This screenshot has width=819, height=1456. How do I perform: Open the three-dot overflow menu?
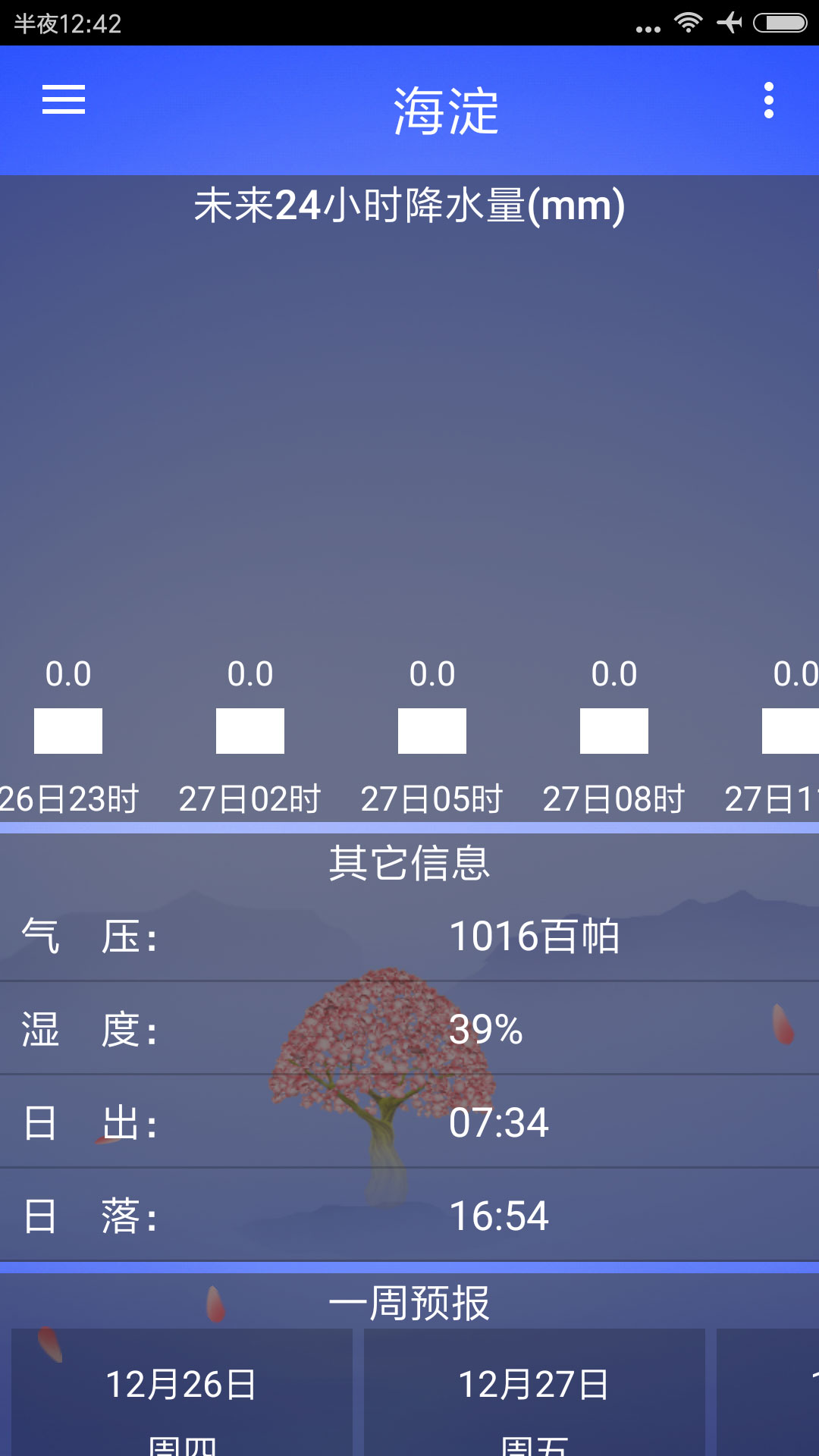(768, 101)
